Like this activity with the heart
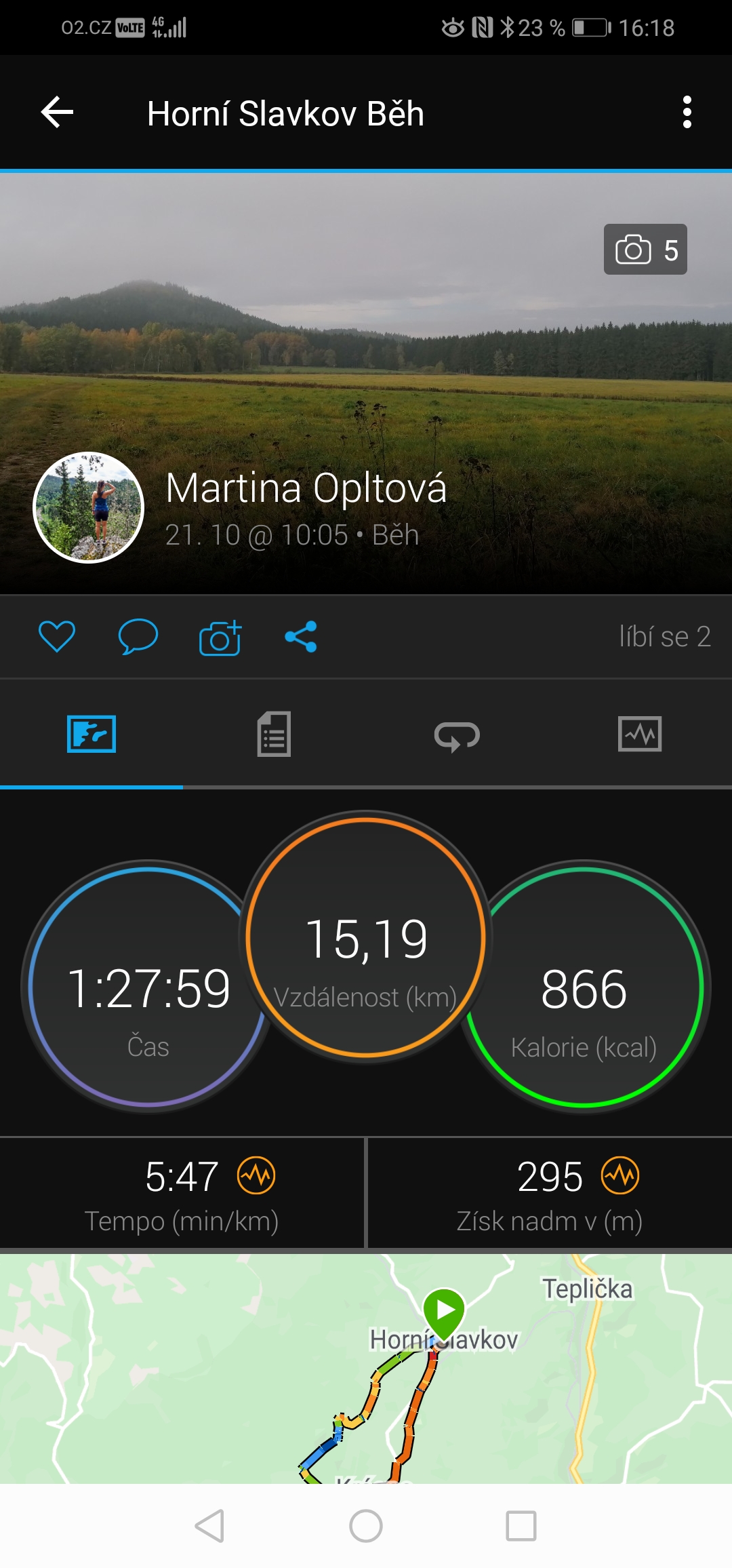This screenshot has width=732, height=1568. [x=57, y=637]
